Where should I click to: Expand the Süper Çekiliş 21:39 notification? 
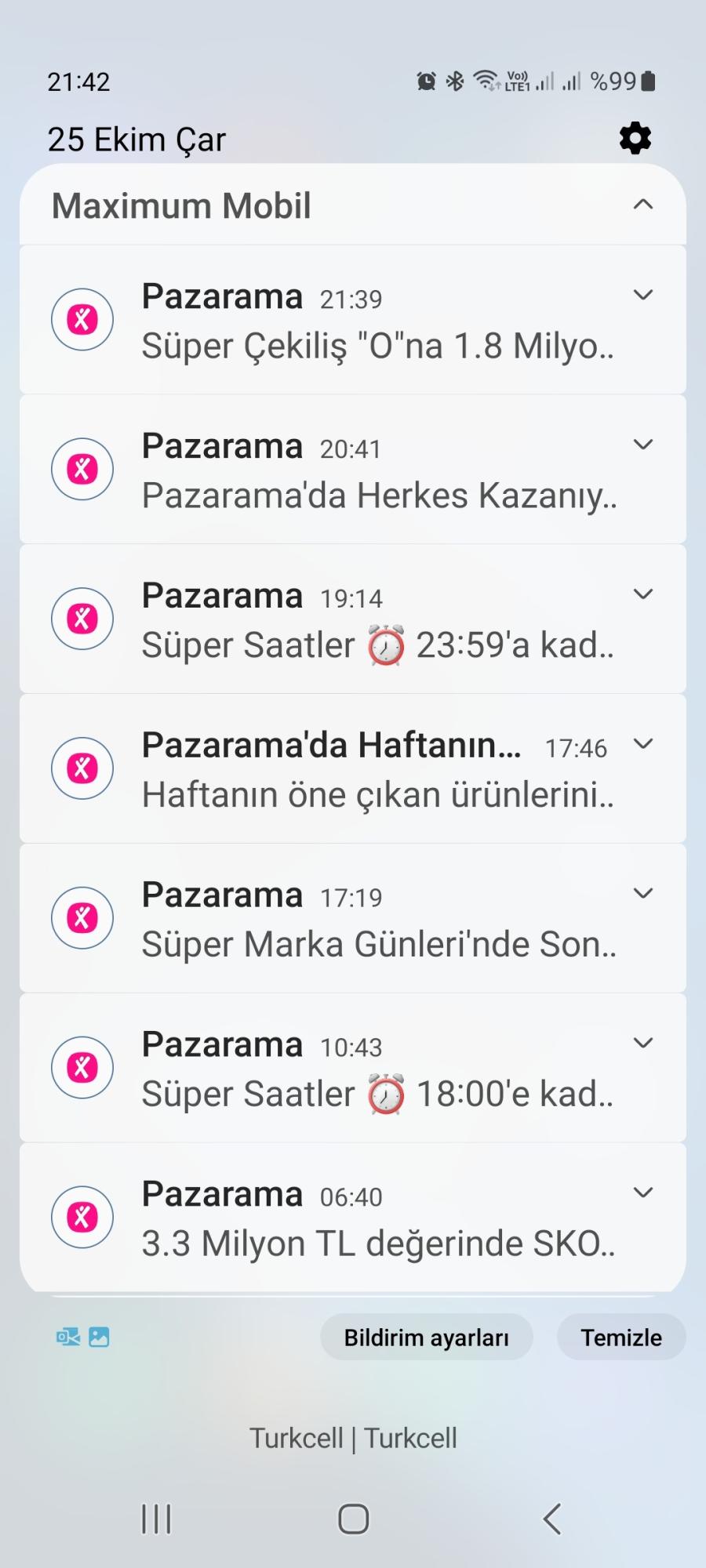pyautogui.click(x=643, y=295)
